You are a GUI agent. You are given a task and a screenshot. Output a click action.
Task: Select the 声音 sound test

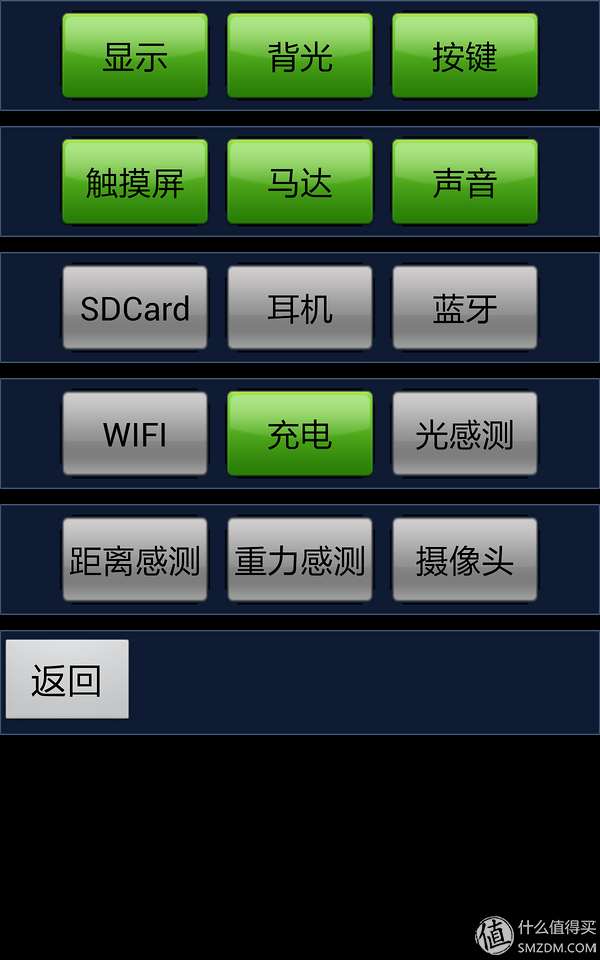click(x=465, y=182)
